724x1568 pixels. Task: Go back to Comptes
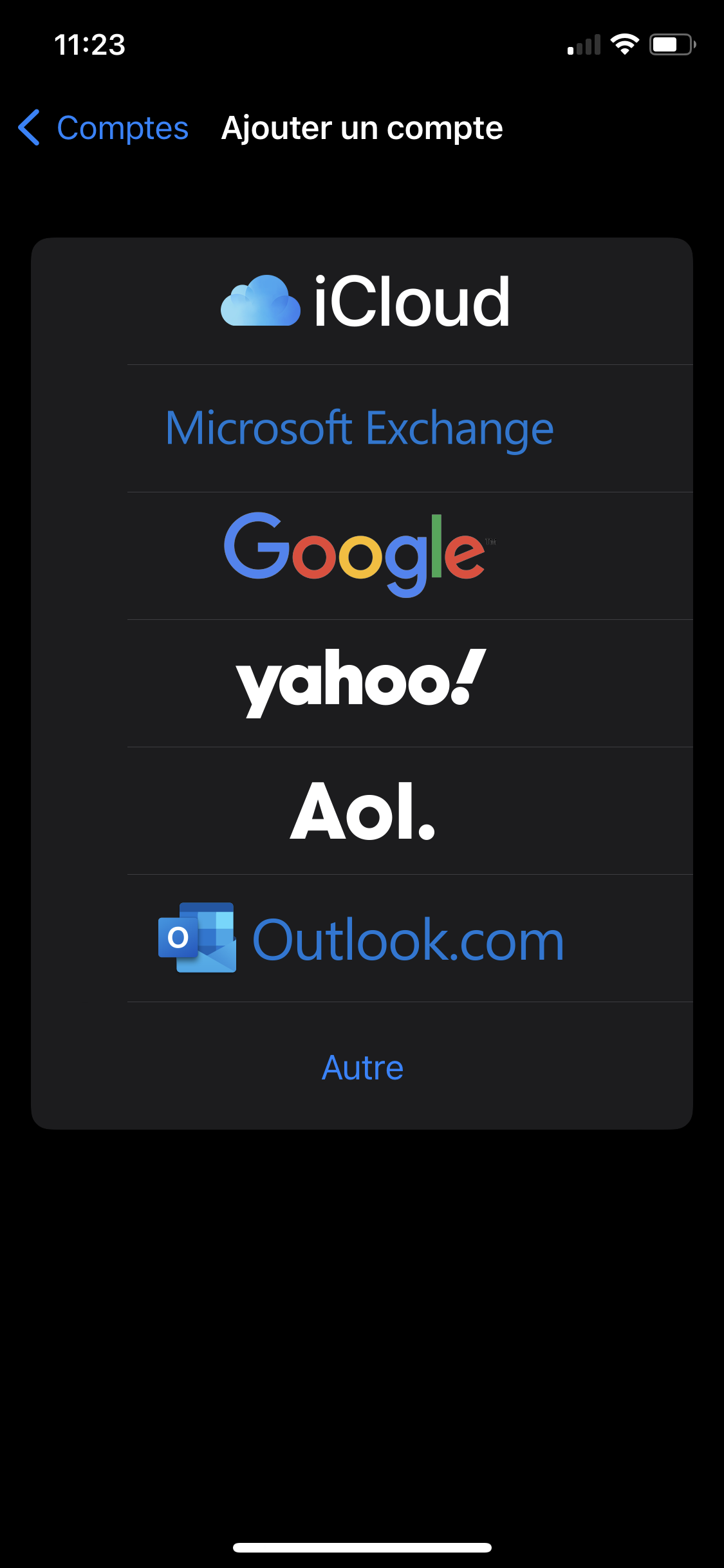(103, 127)
